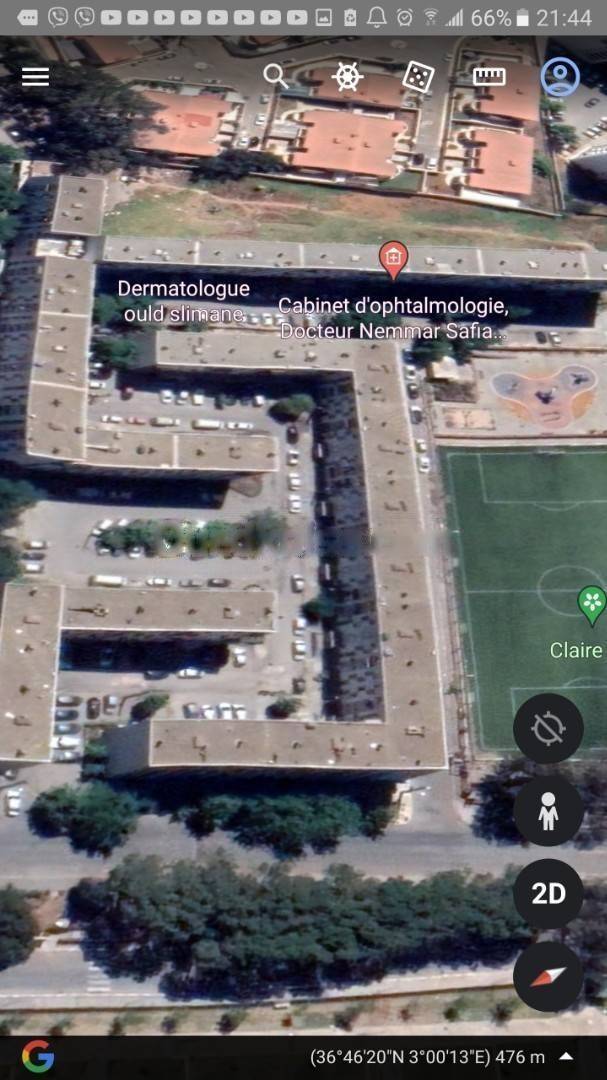Open the ruler measure tool
This screenshot has height=1080, width=607.
(x=489, y=77)
